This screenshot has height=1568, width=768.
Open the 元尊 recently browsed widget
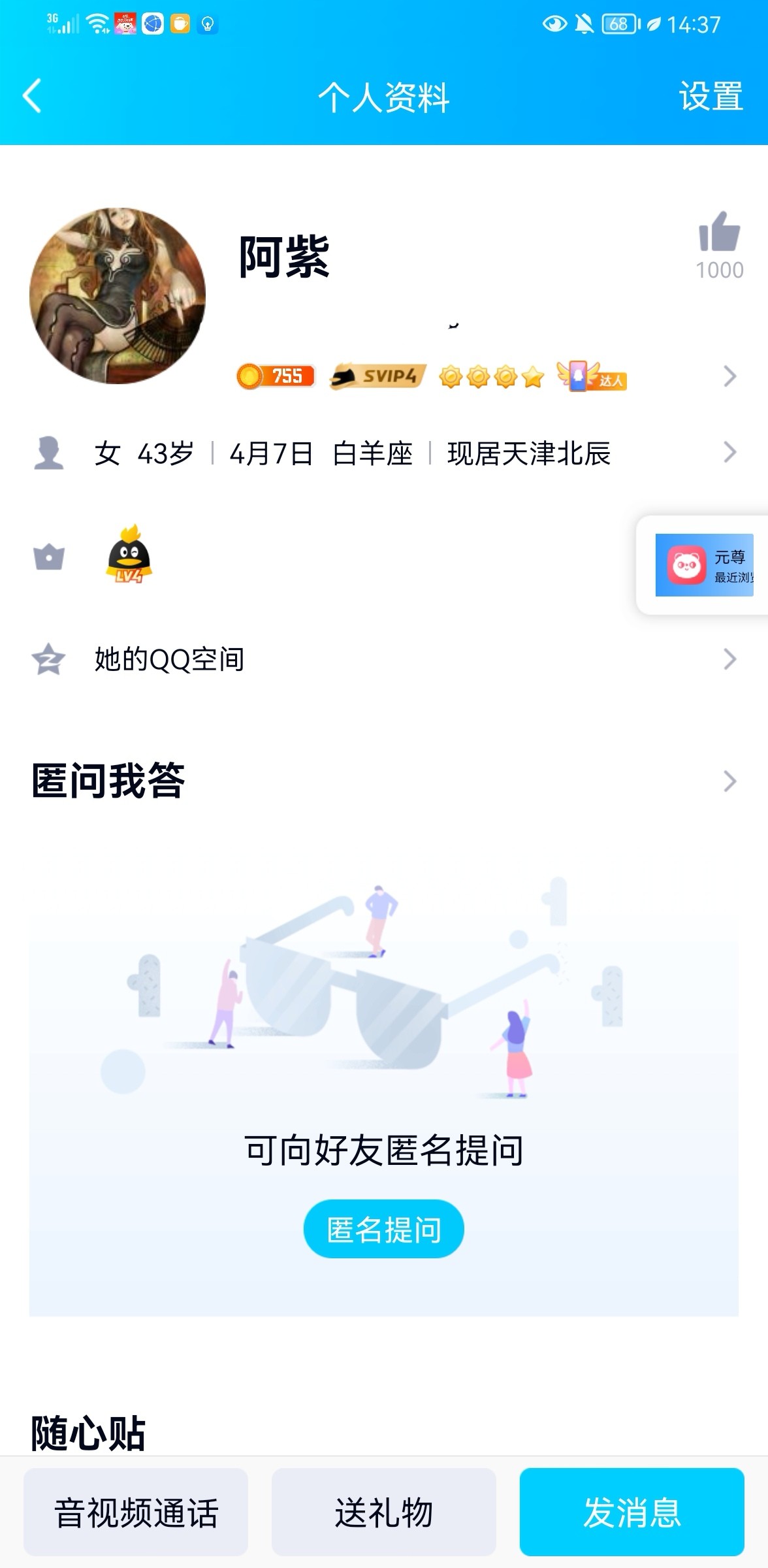[705, 565]
